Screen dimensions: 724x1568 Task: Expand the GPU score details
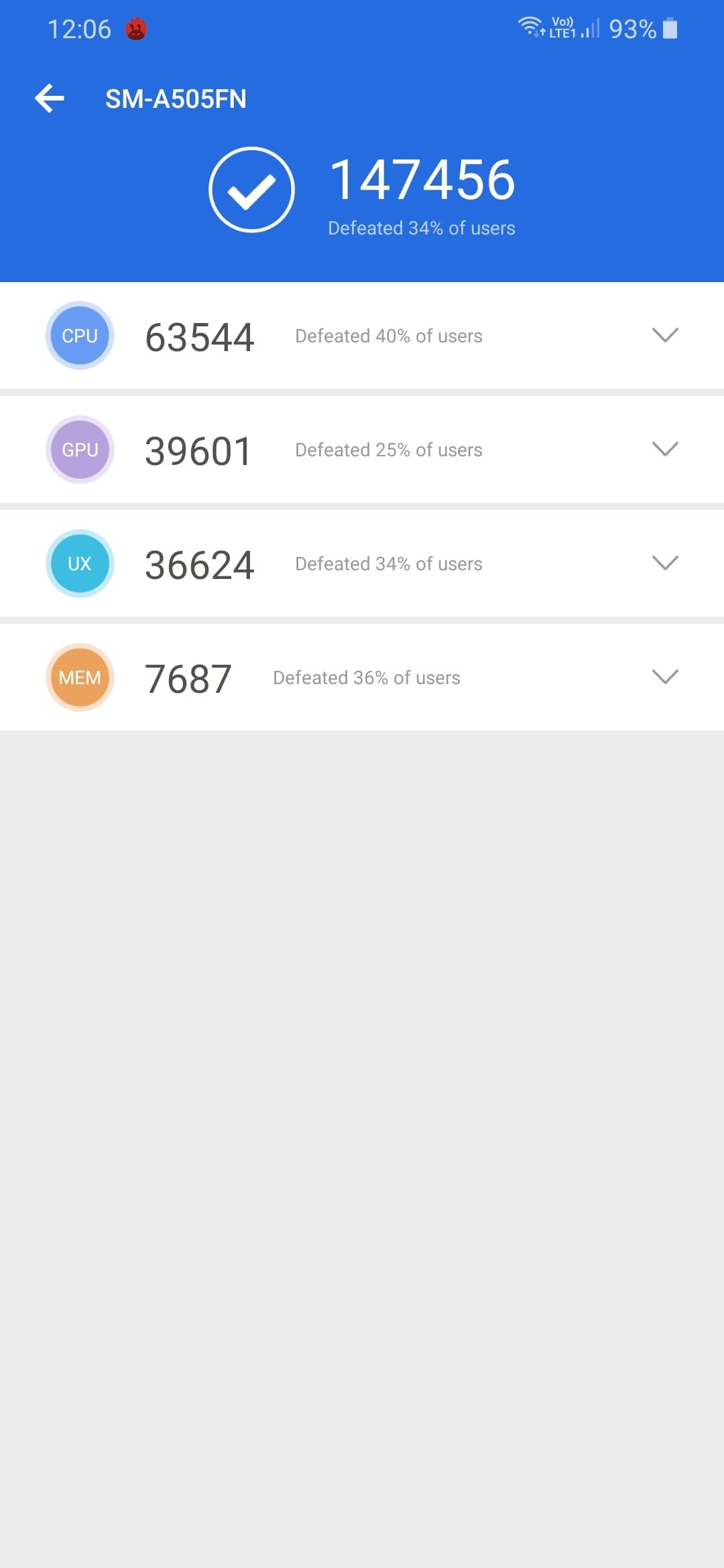click(x=665, y=449)
